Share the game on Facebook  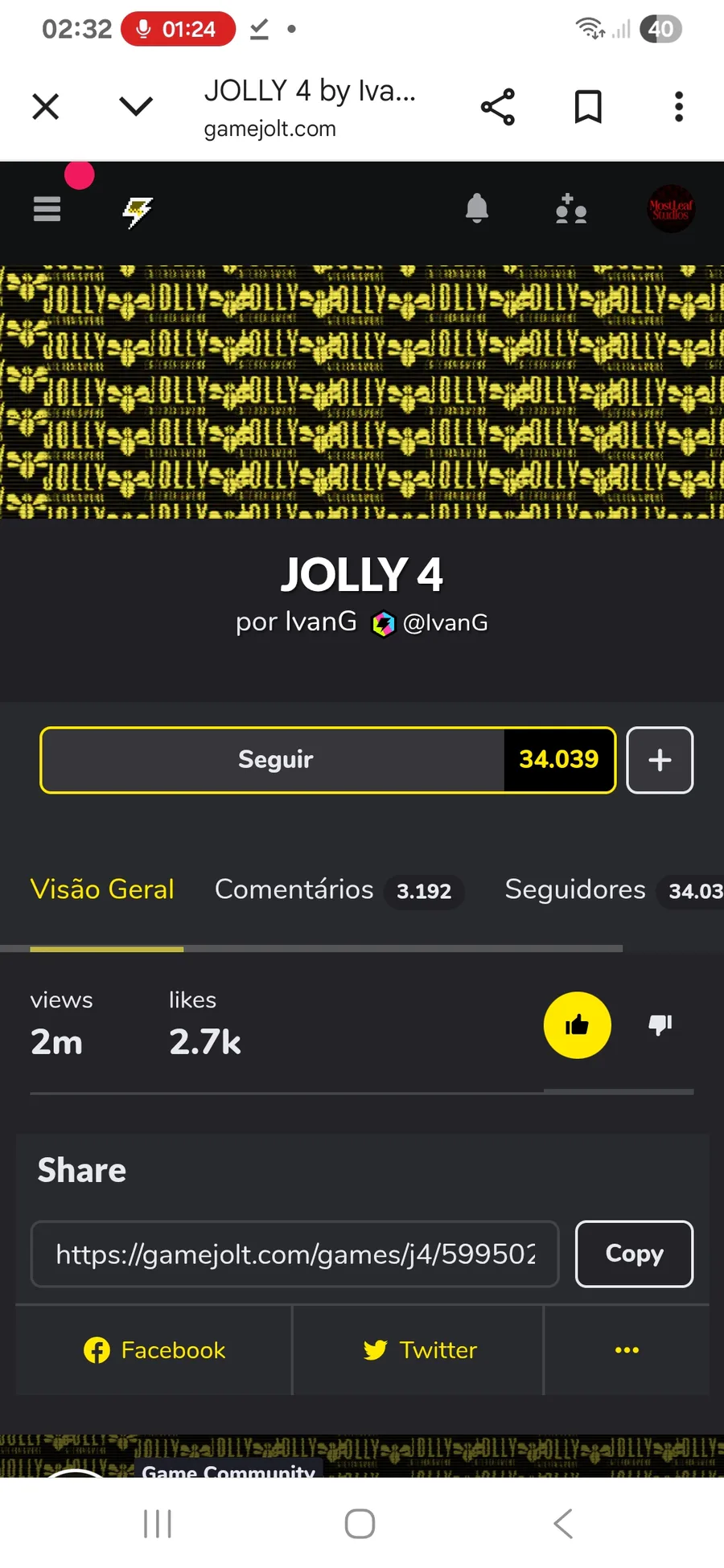(x=154, y=1350)
